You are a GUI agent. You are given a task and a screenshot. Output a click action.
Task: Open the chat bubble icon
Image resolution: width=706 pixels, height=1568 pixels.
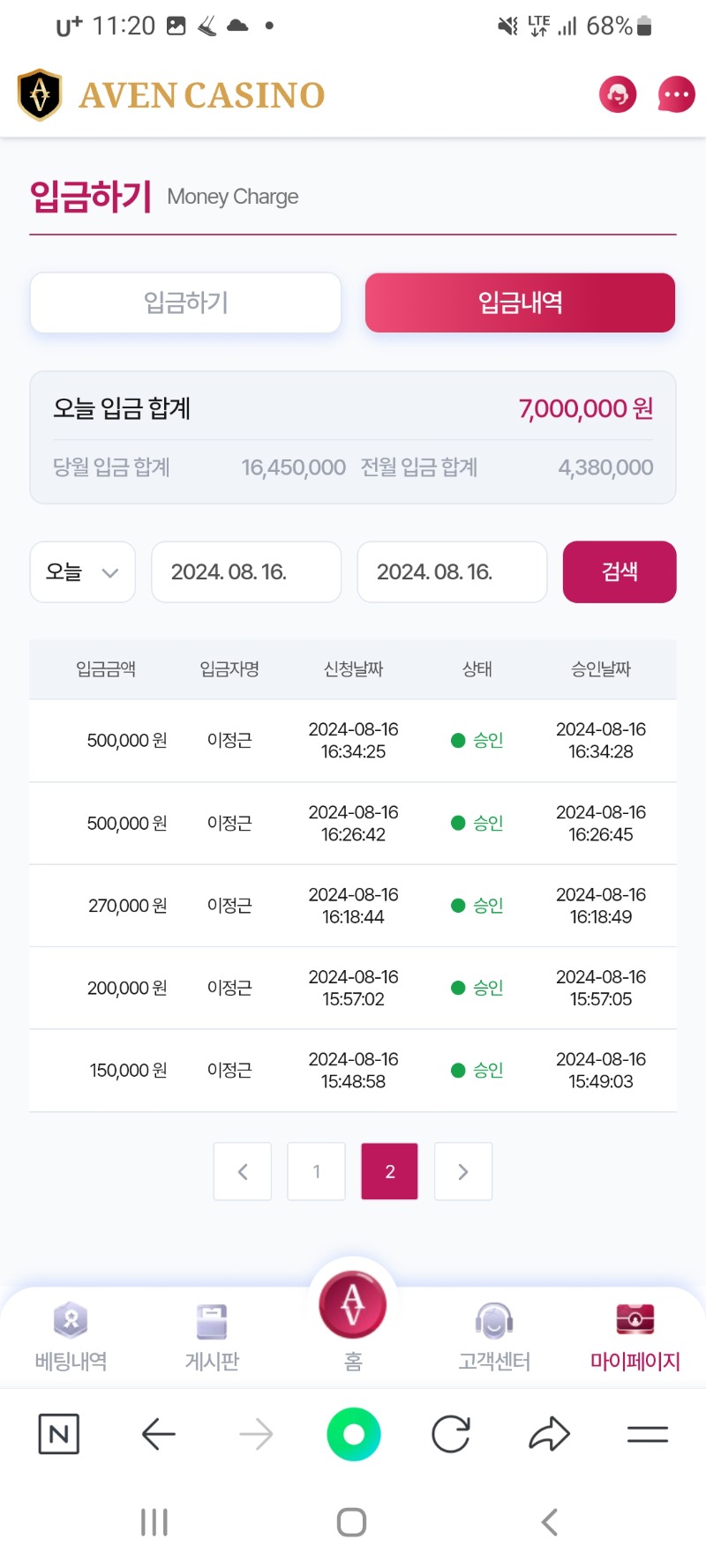coord(677,94)
